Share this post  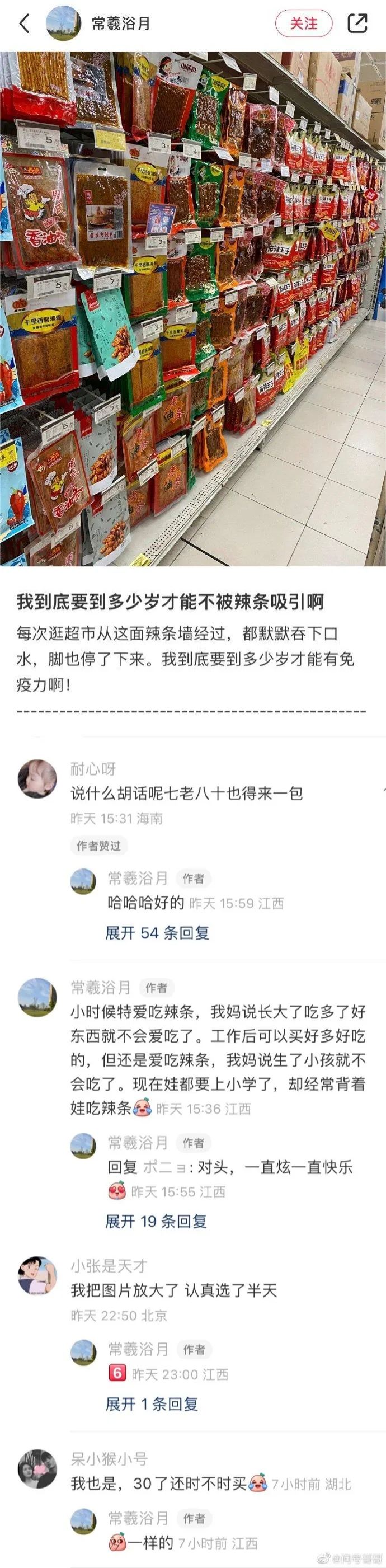coord(357,23)
